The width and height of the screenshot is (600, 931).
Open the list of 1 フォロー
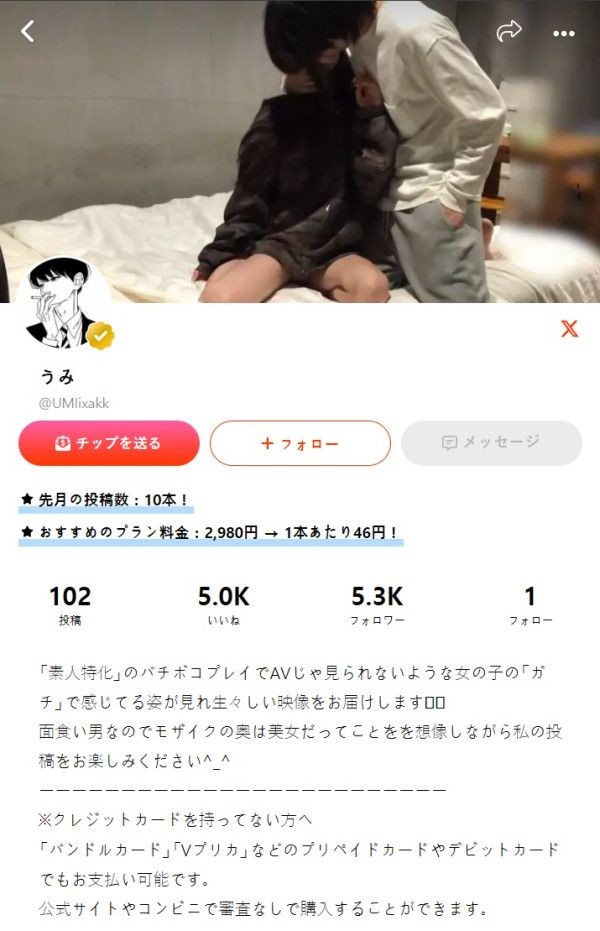coord(530,606)
